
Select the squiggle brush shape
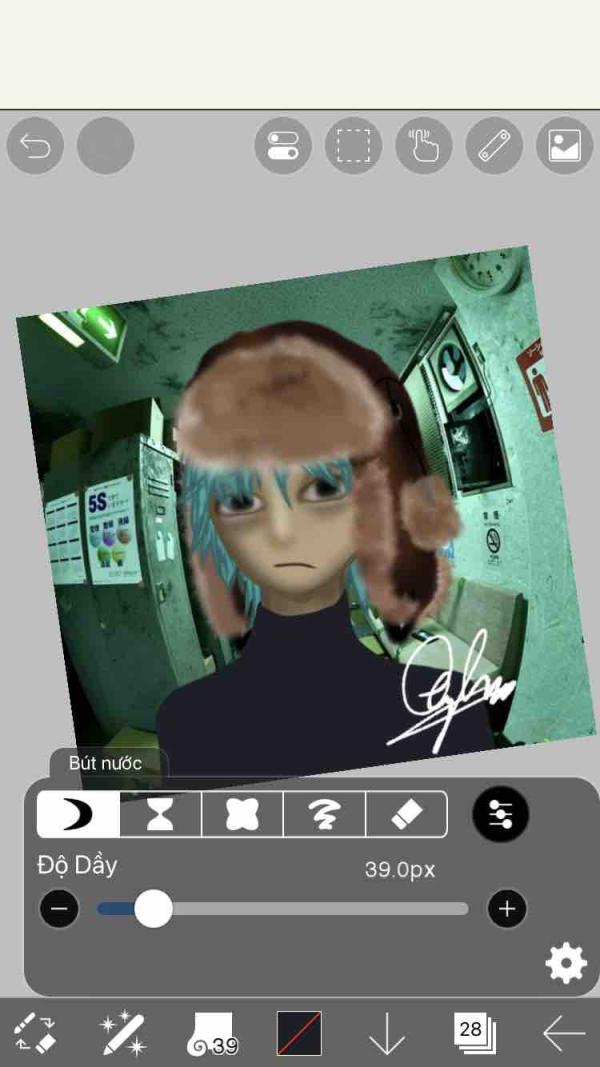coord(324,814)
